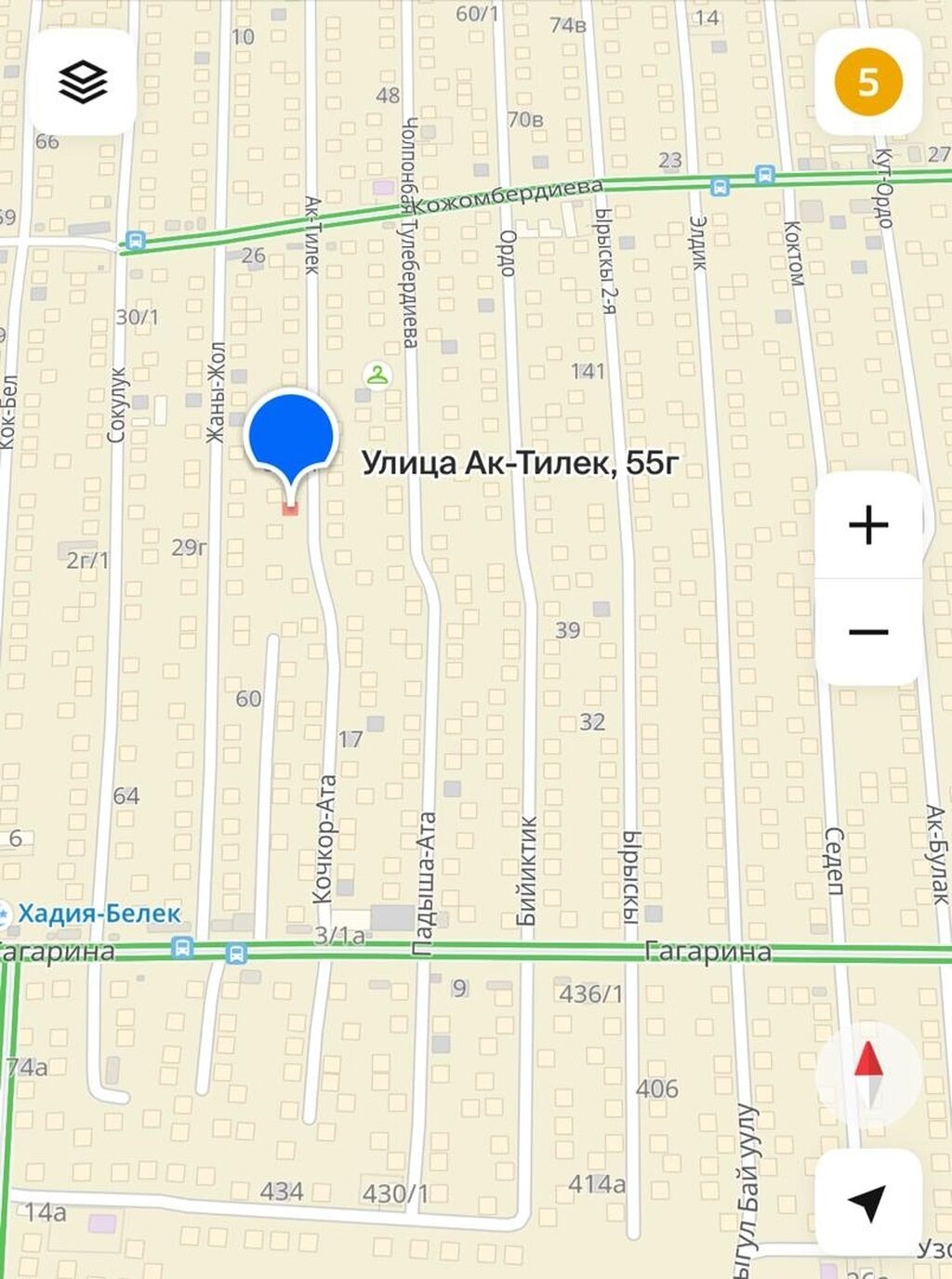Reset map orientation with the compass

click(x=868, y=1075)
